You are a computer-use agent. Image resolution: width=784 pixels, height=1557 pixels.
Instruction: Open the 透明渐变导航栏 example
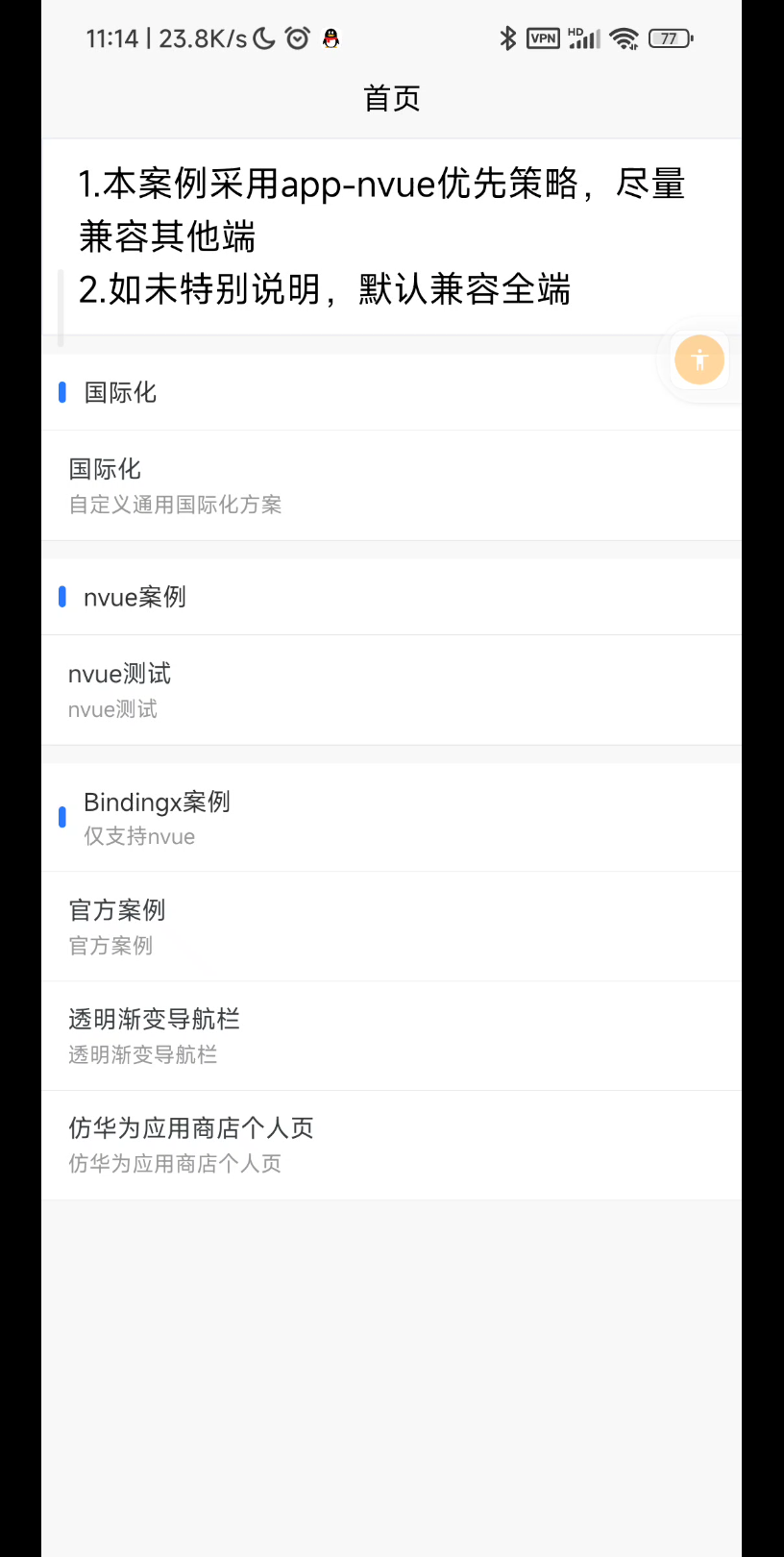point(392,1036)
